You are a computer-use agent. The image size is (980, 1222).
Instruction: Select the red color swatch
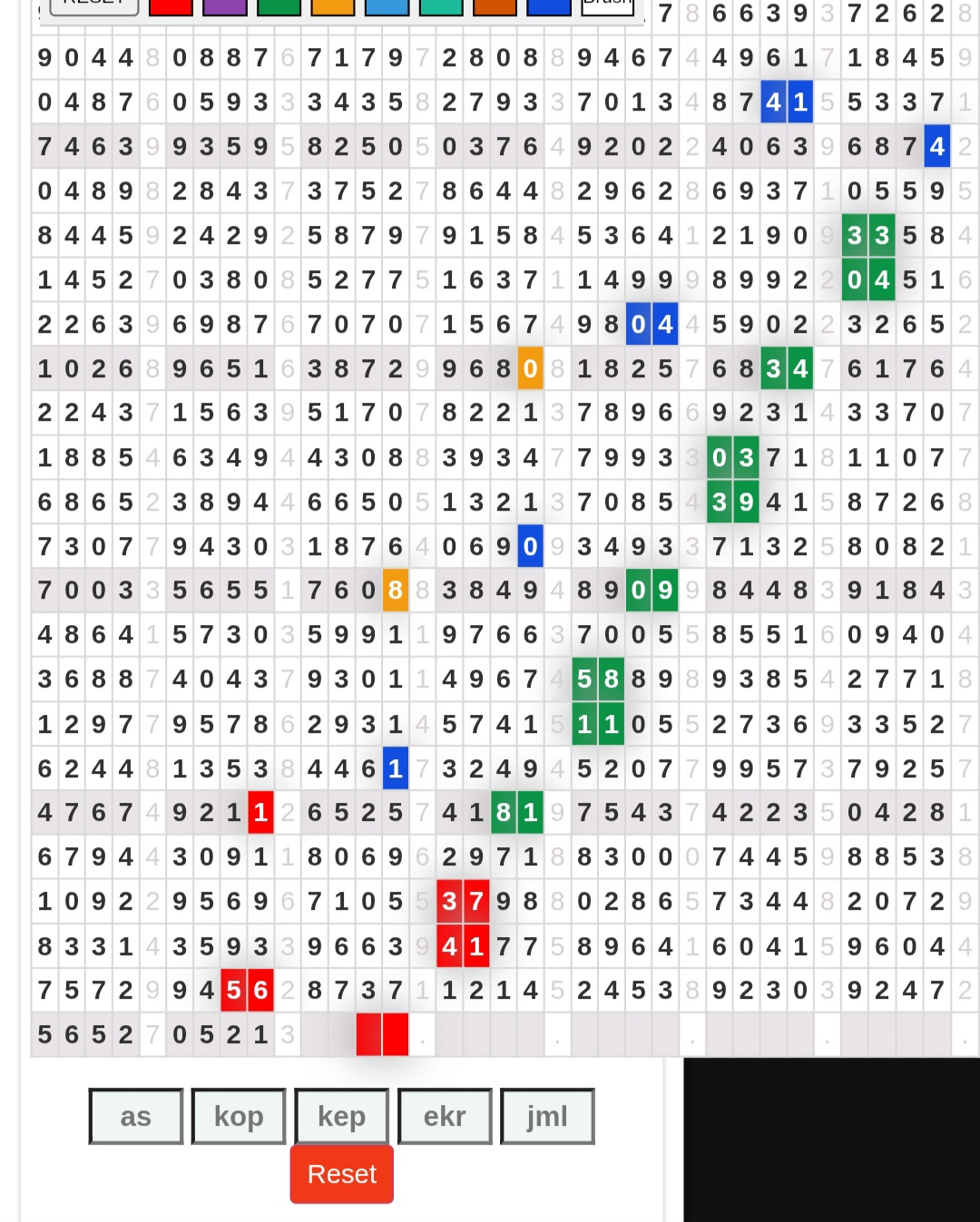coord(171,7)
